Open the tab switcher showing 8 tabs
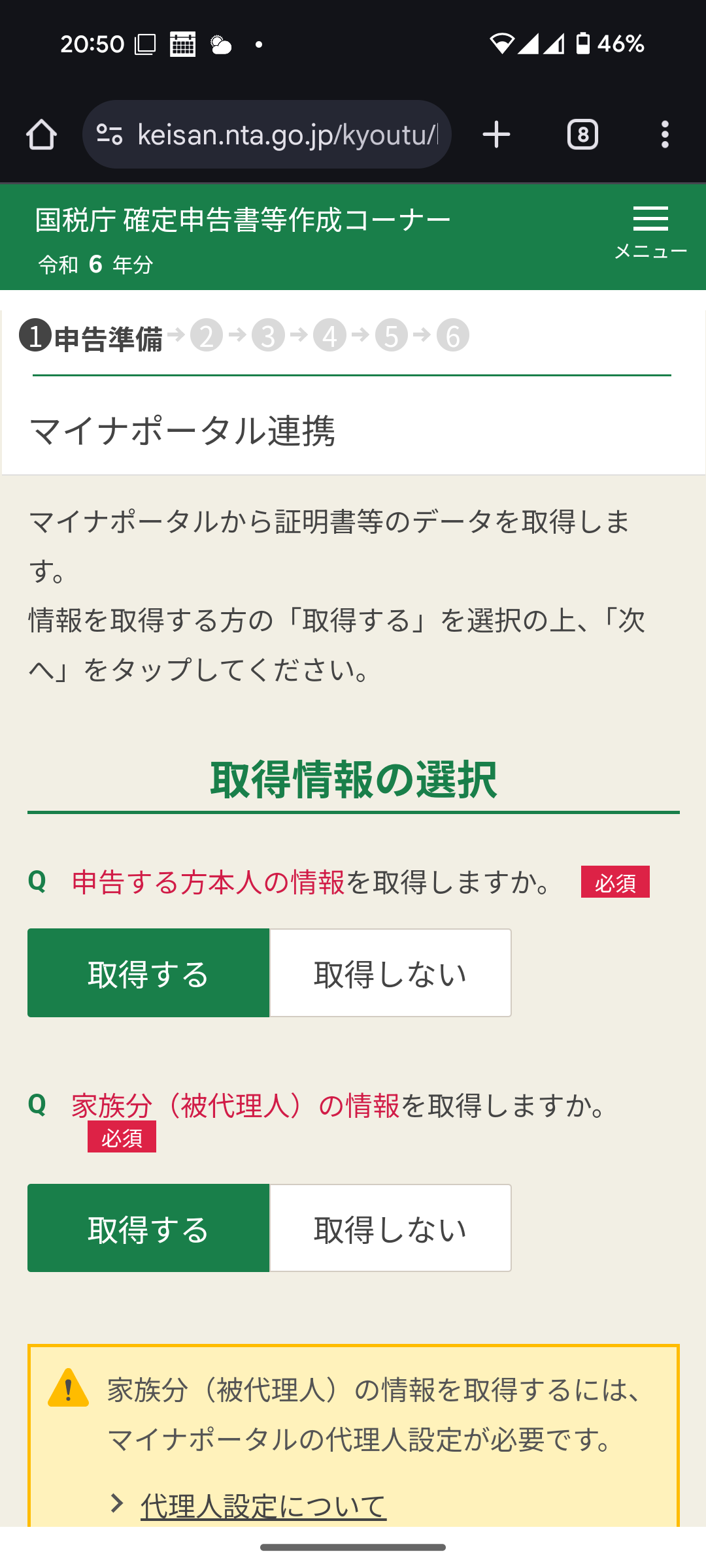This screenshot has width=706, height=1568. click(582, 135)
